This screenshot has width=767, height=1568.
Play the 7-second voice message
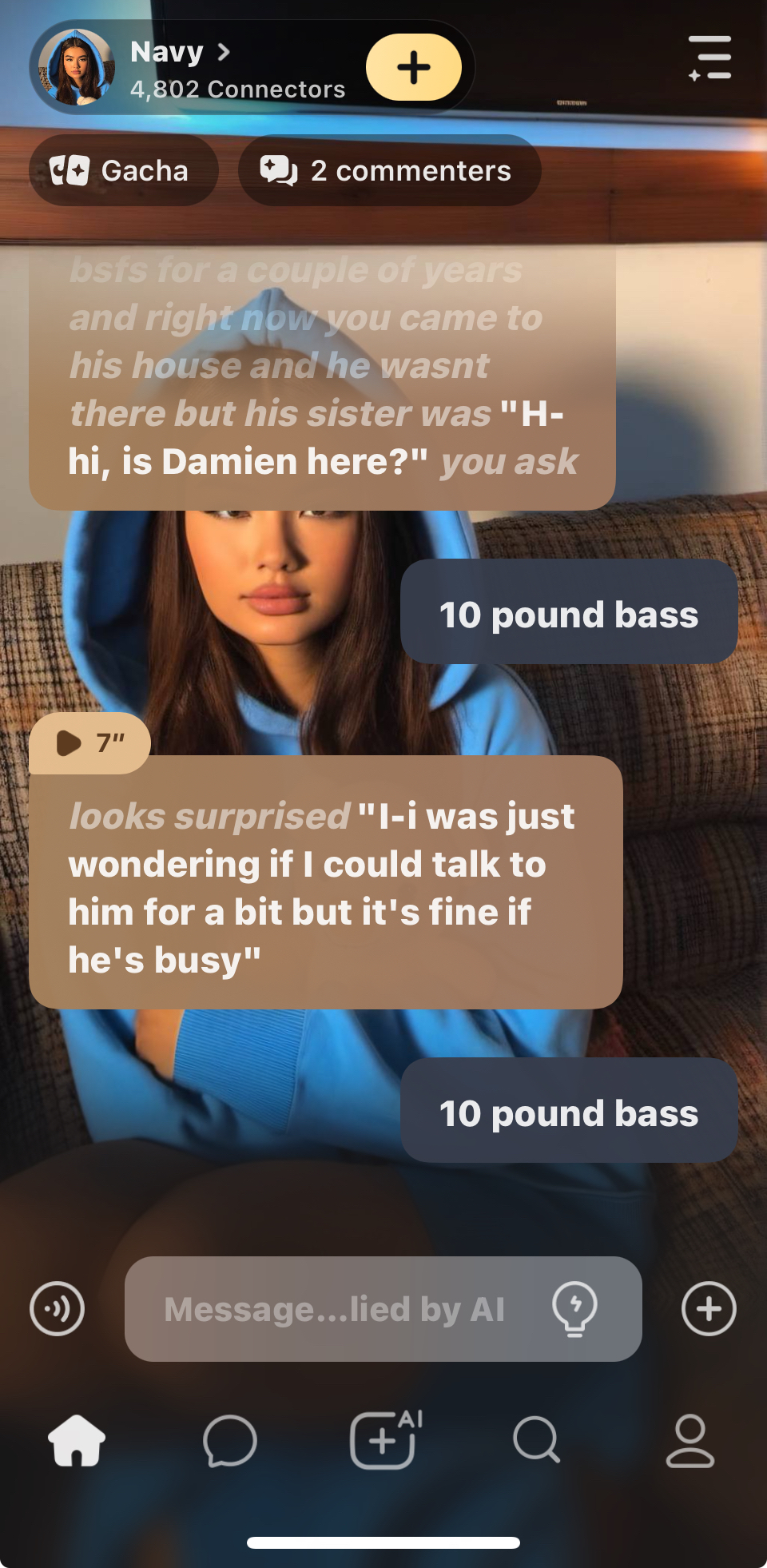(89, 743)
